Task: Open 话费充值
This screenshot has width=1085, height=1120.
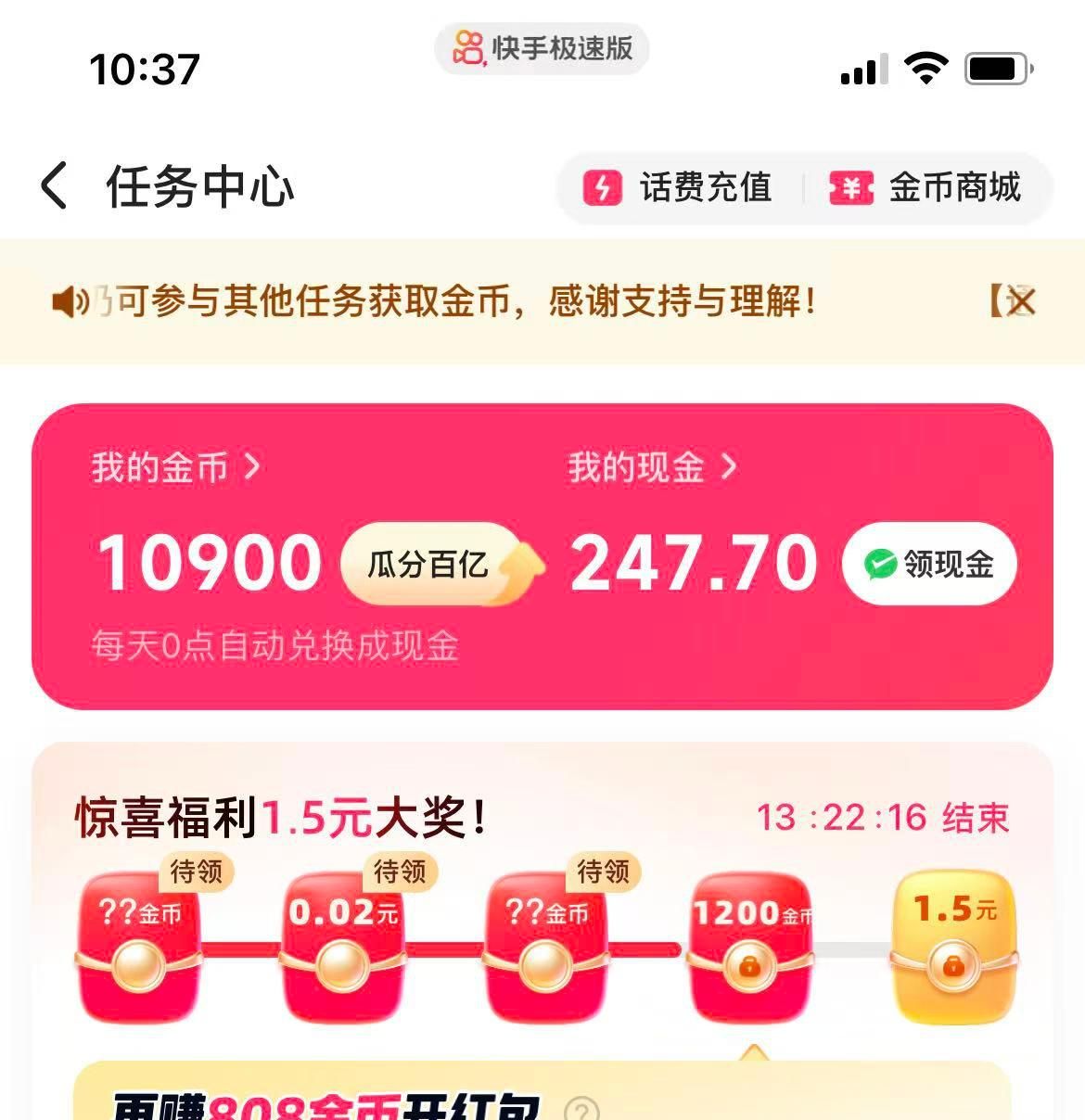Action: point(679,188)
